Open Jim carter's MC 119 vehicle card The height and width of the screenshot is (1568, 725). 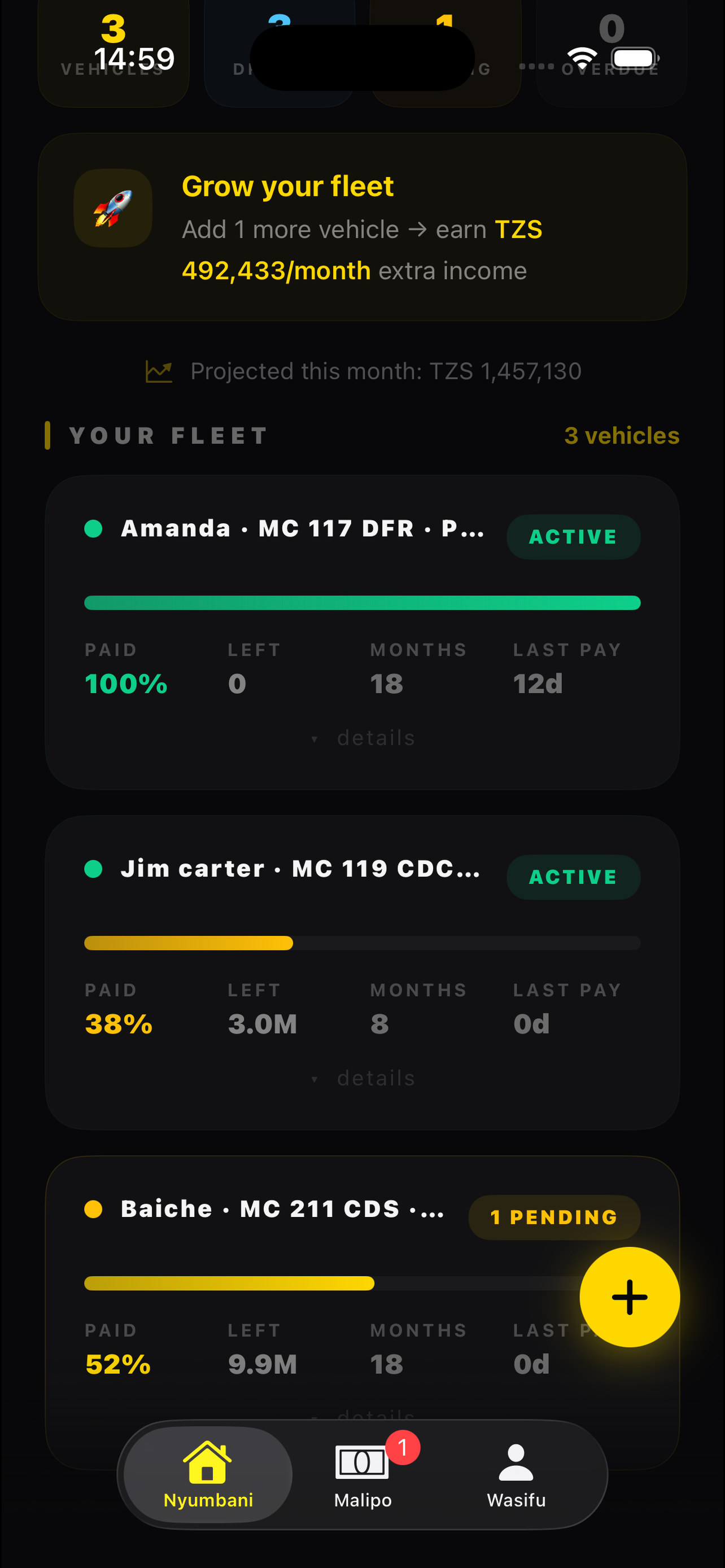[362, 973]
